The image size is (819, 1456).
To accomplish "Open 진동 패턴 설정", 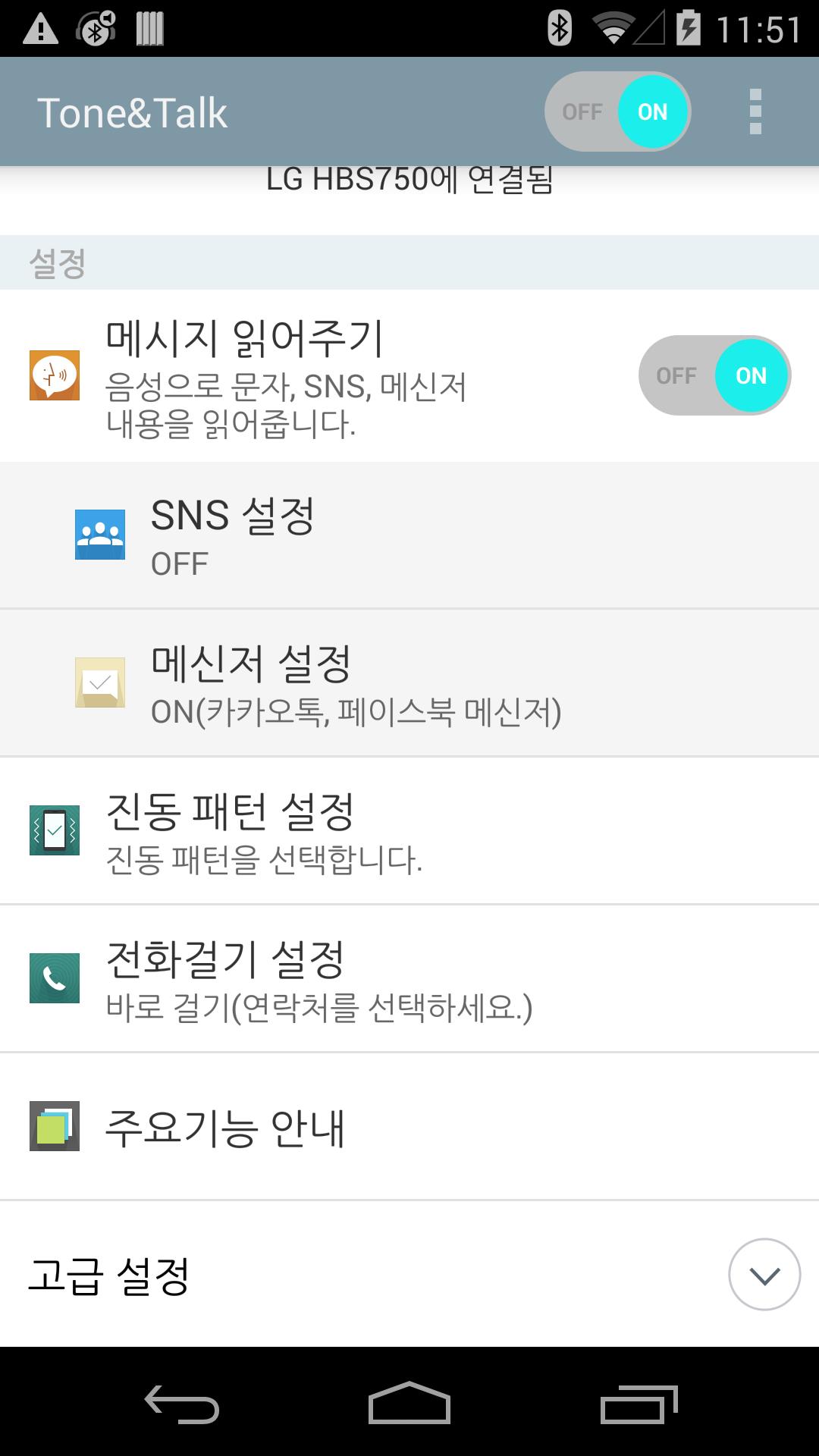I will [409, 830].
